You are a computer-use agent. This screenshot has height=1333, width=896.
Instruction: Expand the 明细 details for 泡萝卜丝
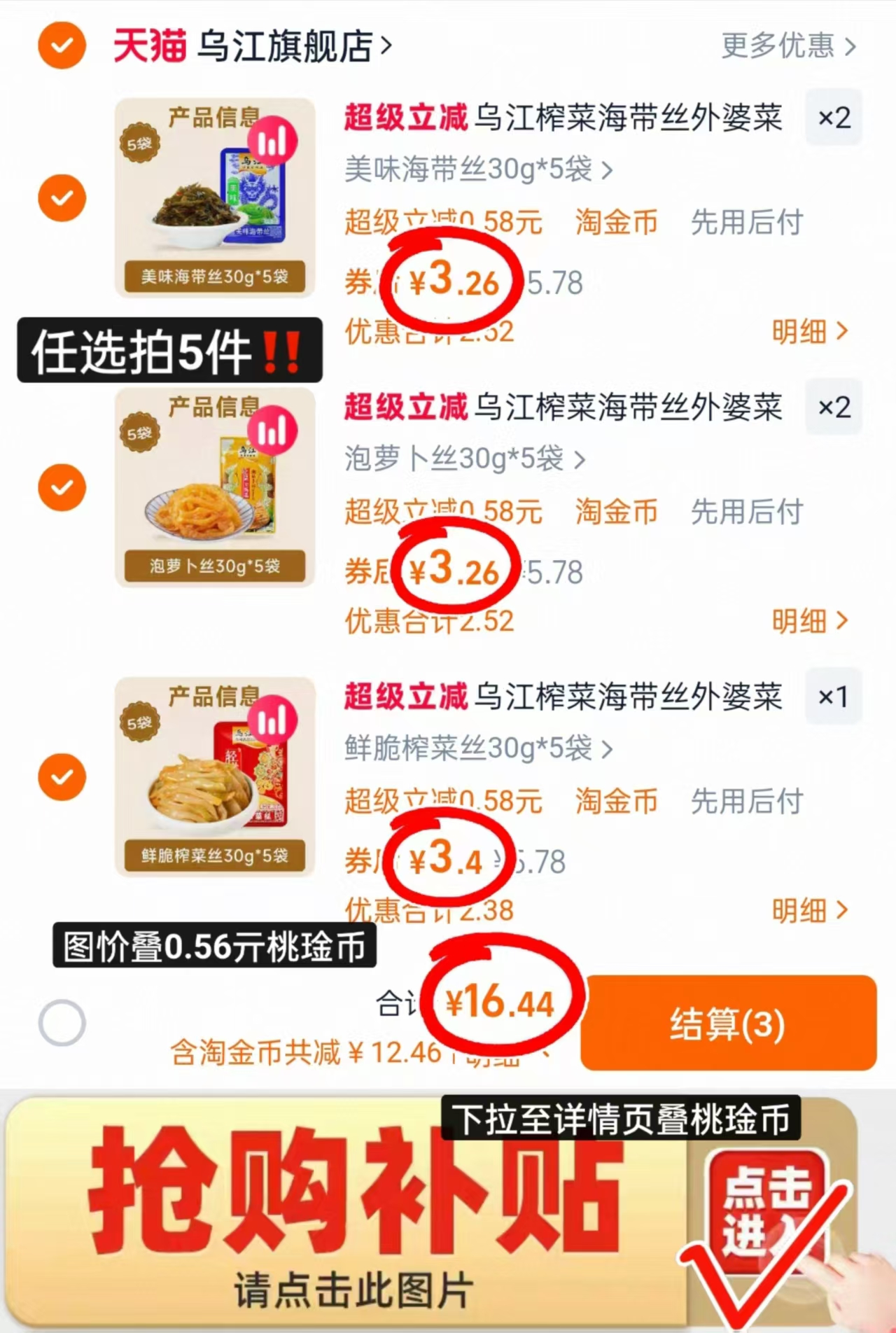811,622
